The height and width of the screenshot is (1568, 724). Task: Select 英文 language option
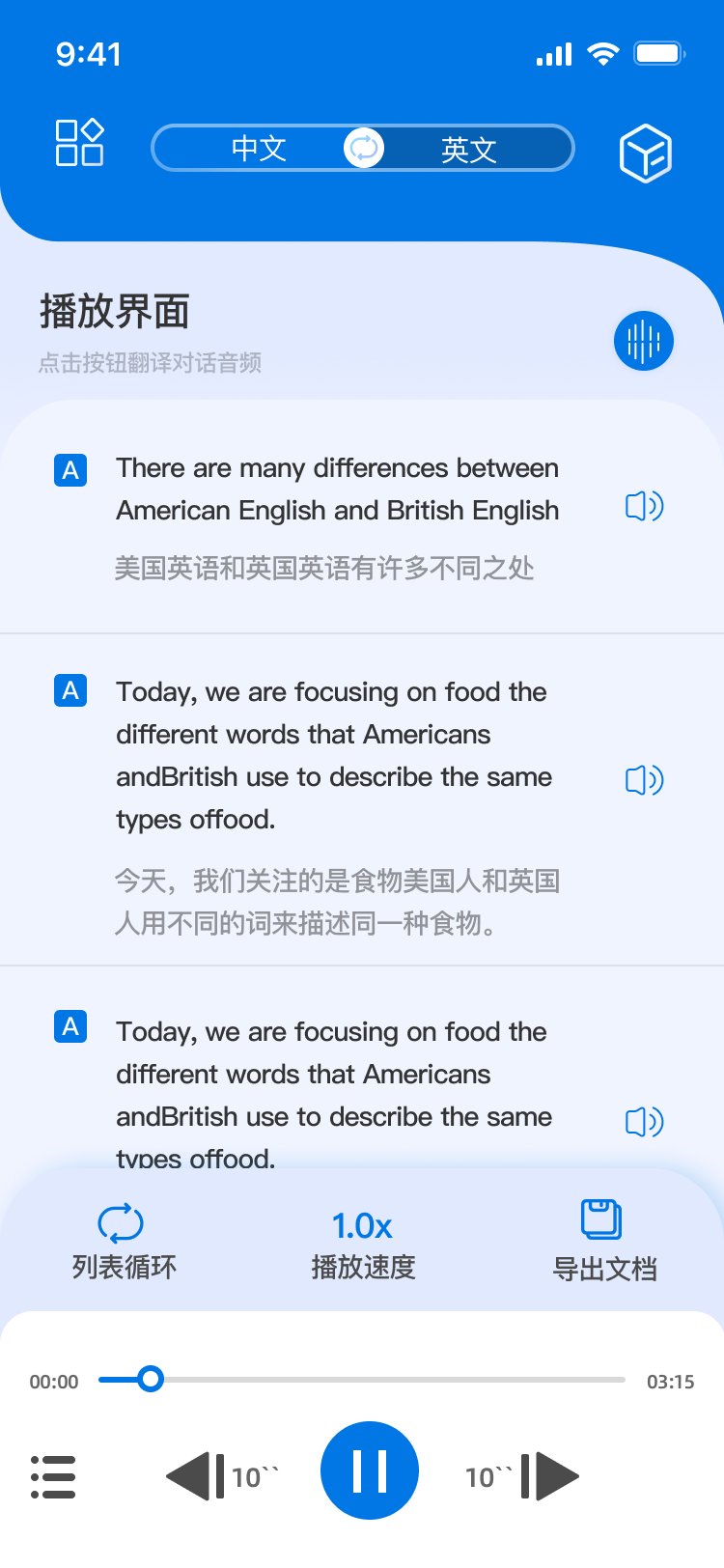tap(469, 149)
